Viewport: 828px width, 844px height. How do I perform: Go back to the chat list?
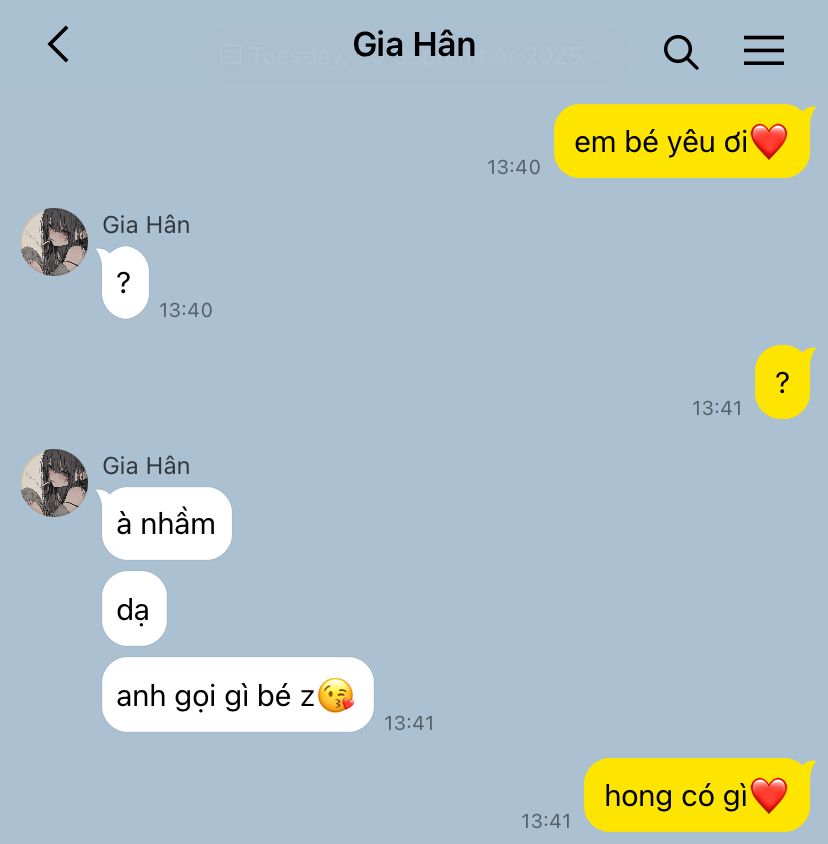tap(59, 45)
